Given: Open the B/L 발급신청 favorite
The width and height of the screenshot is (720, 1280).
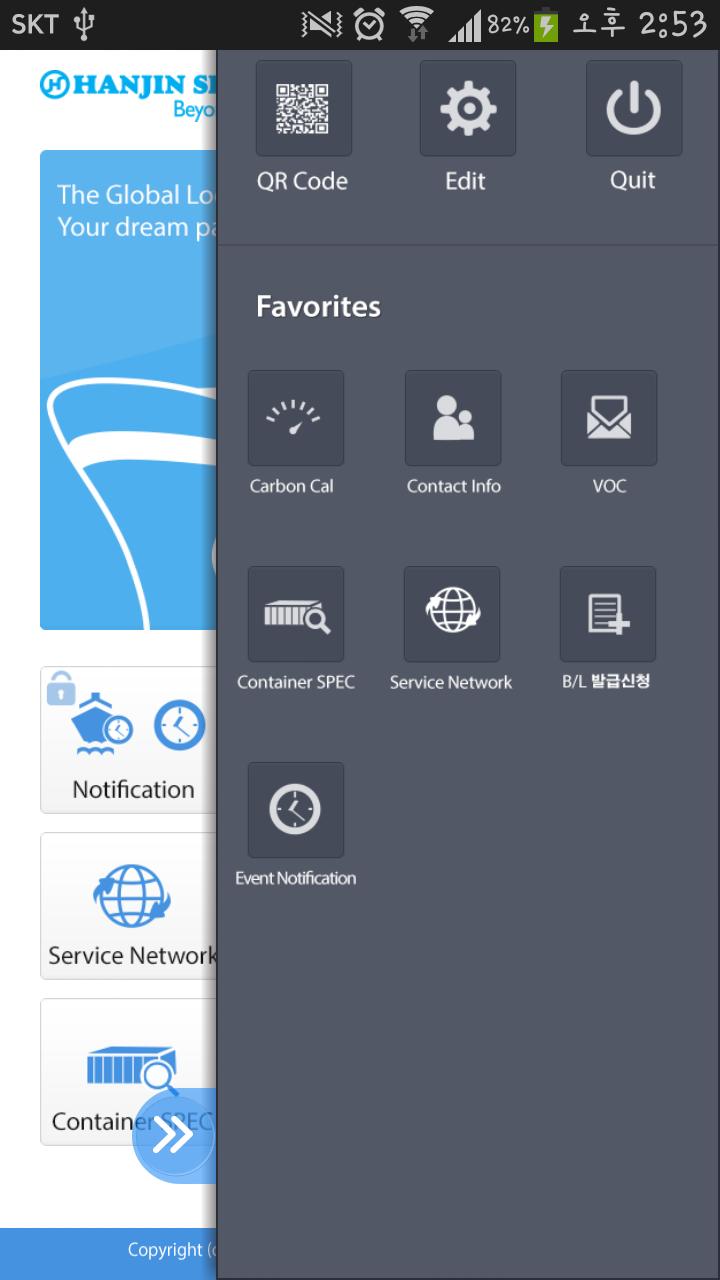Looking at the screenshot, I should 607,614.
